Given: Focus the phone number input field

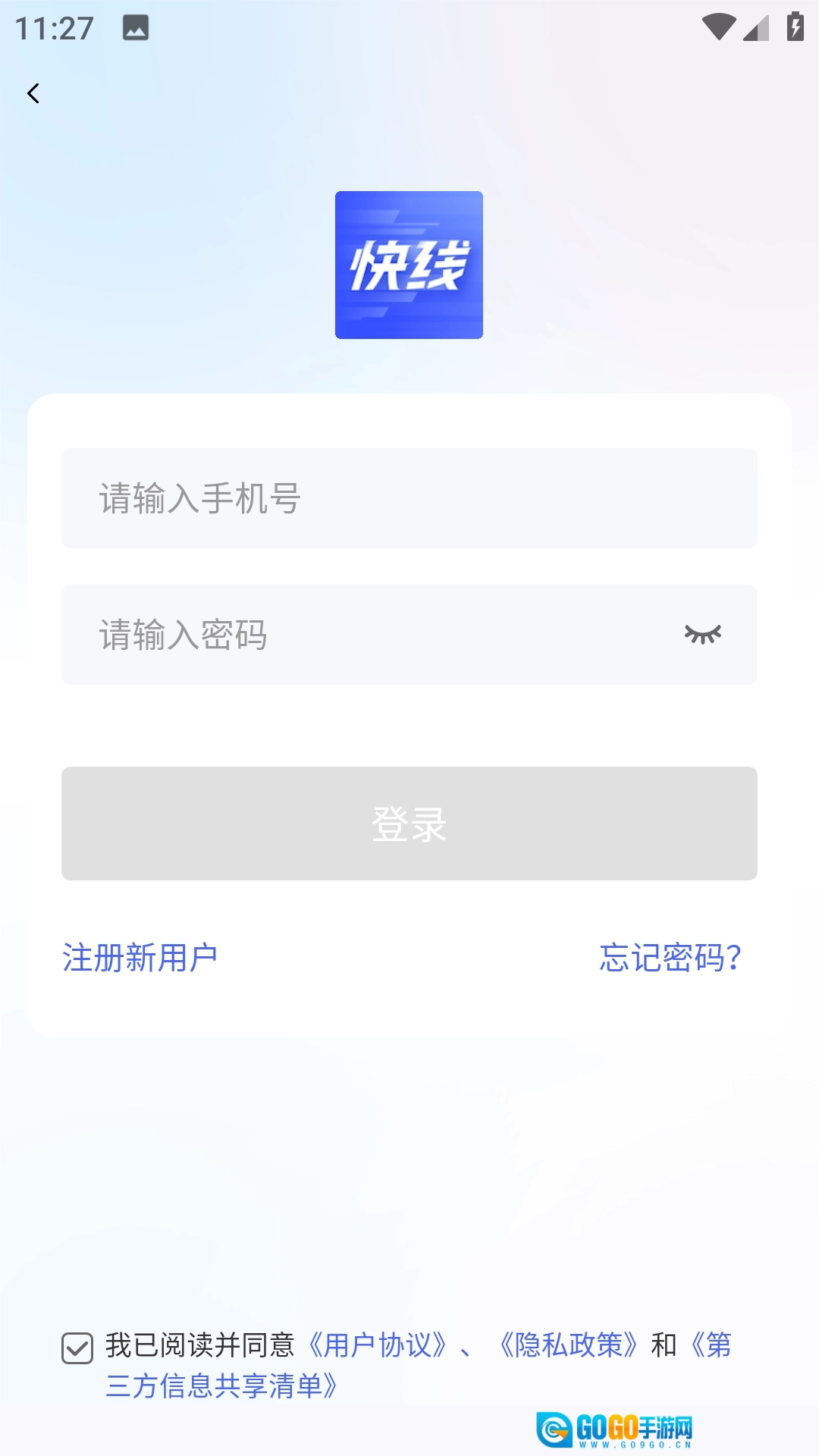Looking at the screenshot, I should tap(409, 498).
